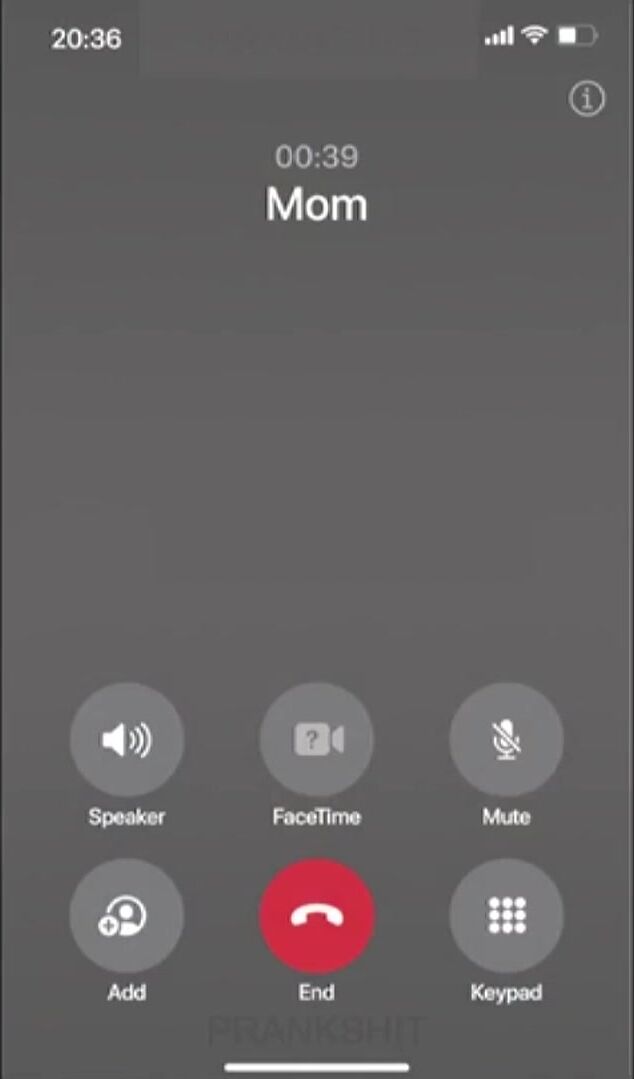This screenshot has width=634, height=1079.
Task: End the call with Mom
Action: click(x=317, y=916)
